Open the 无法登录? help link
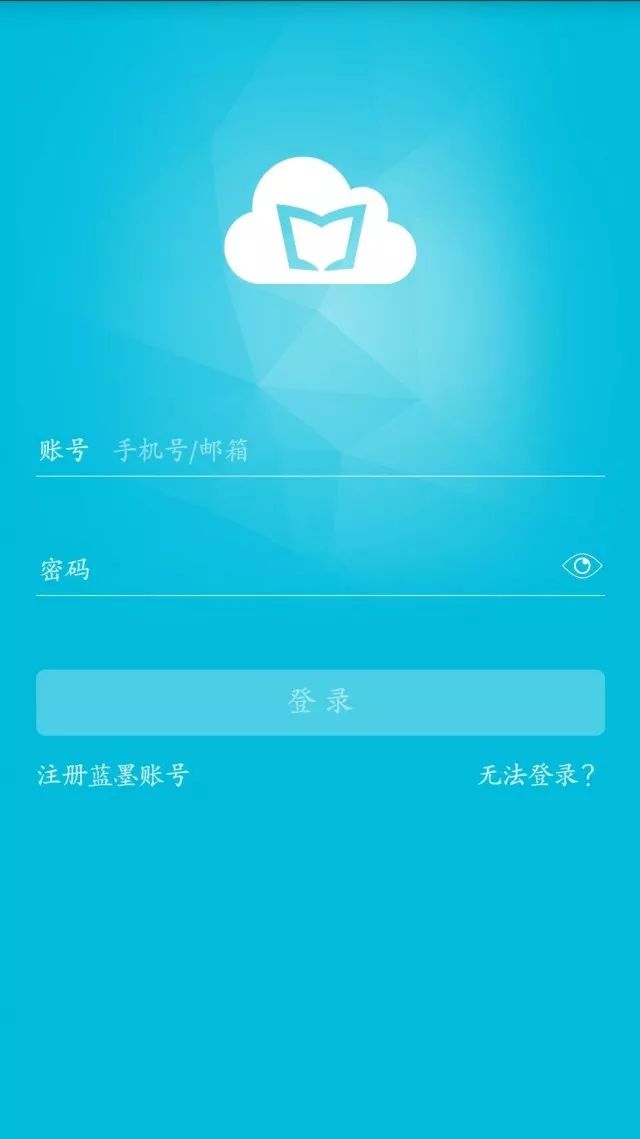The width and height of the screenshot is (640, 1139). pyautogui.click(x=536, y=775)
